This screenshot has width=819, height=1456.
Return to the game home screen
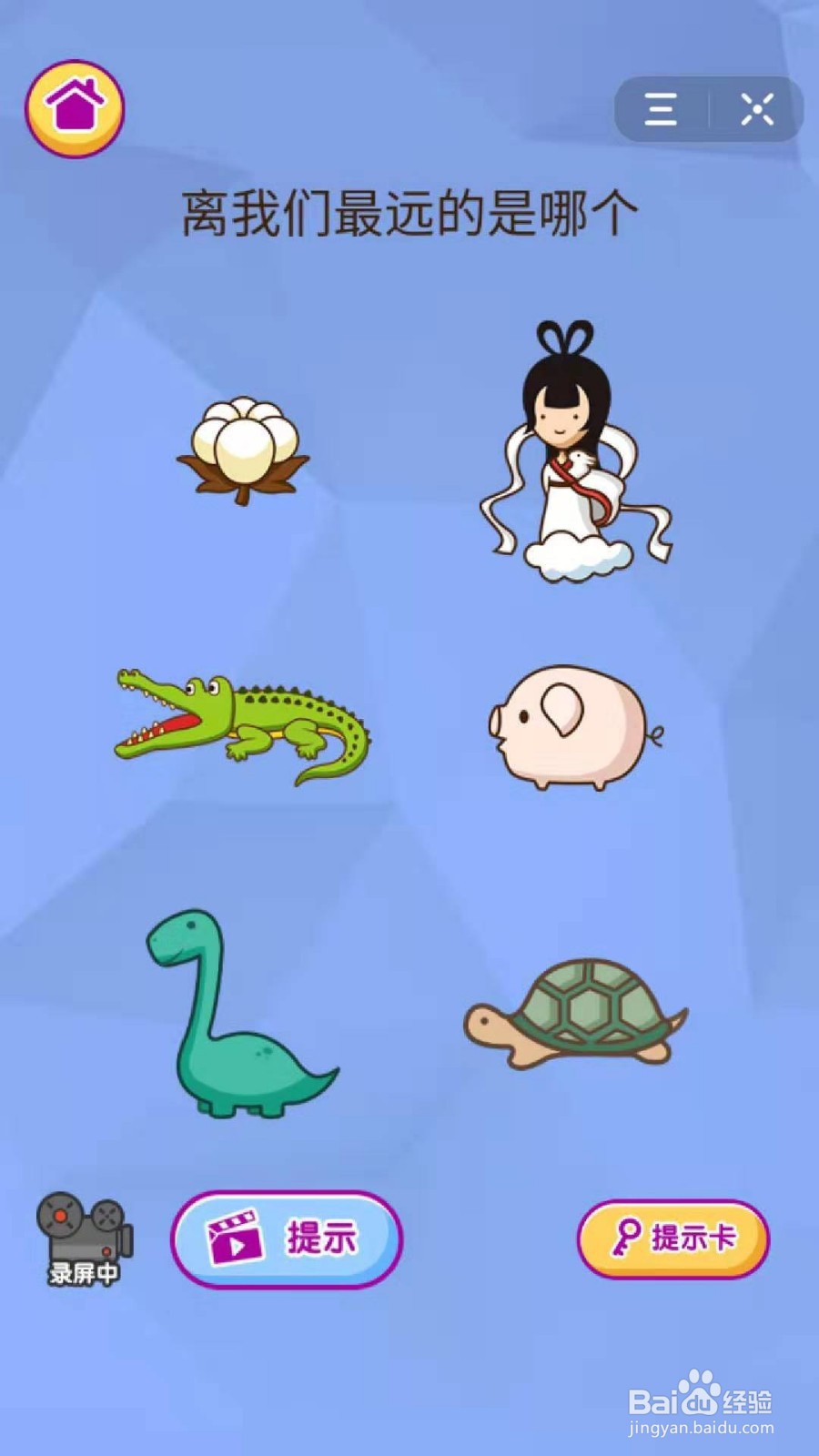pos(75,108)
